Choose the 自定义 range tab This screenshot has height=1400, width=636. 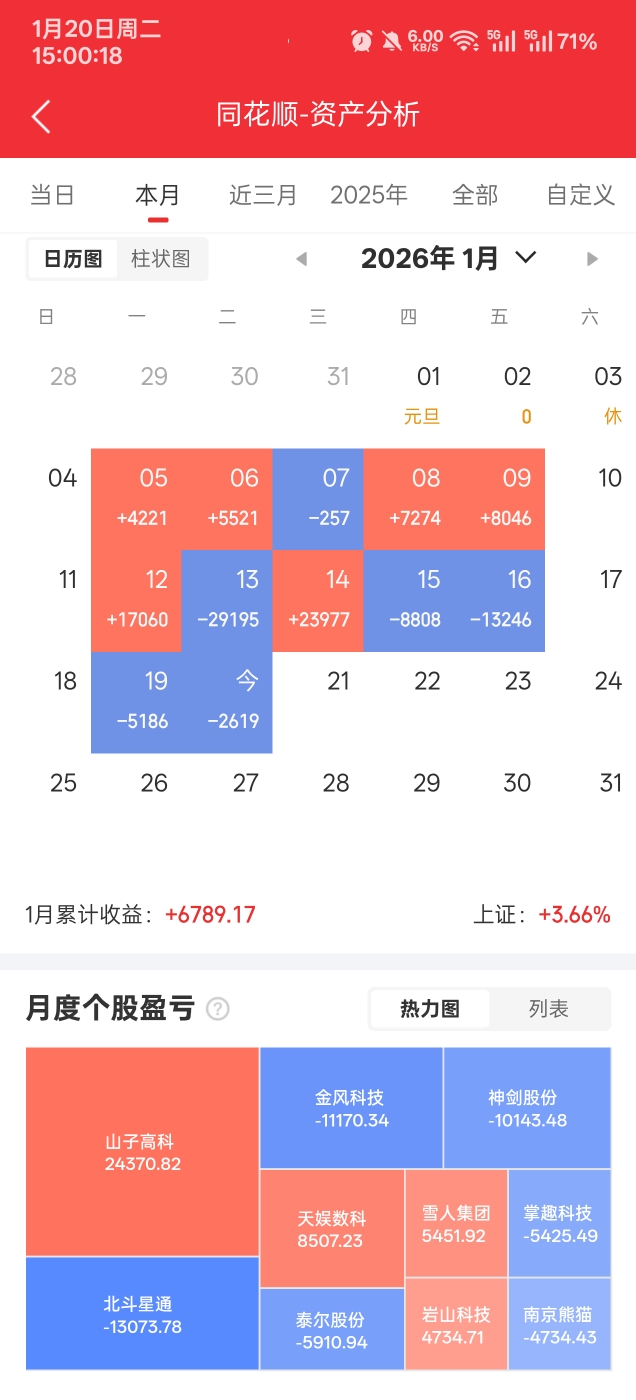(580, 195)
